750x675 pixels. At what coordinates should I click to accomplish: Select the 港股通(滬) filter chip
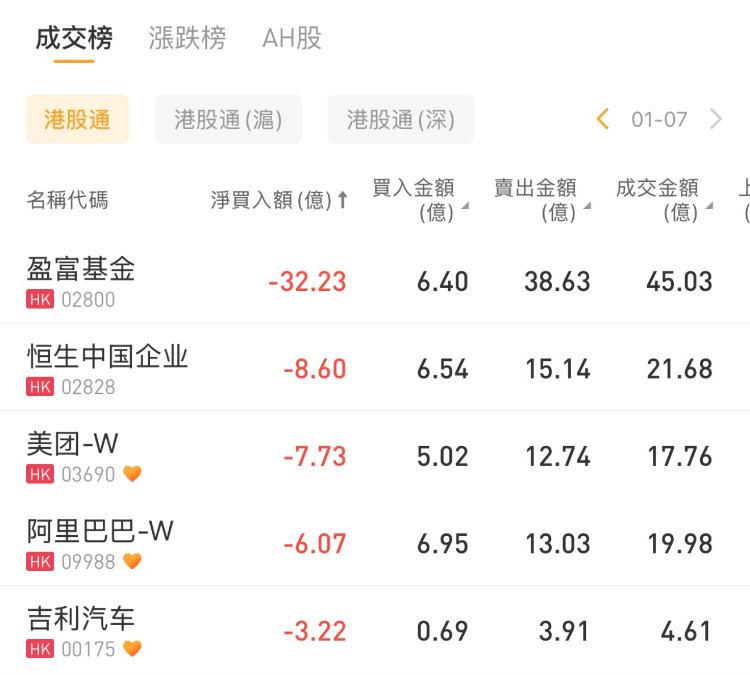click(x=228, y=120)
